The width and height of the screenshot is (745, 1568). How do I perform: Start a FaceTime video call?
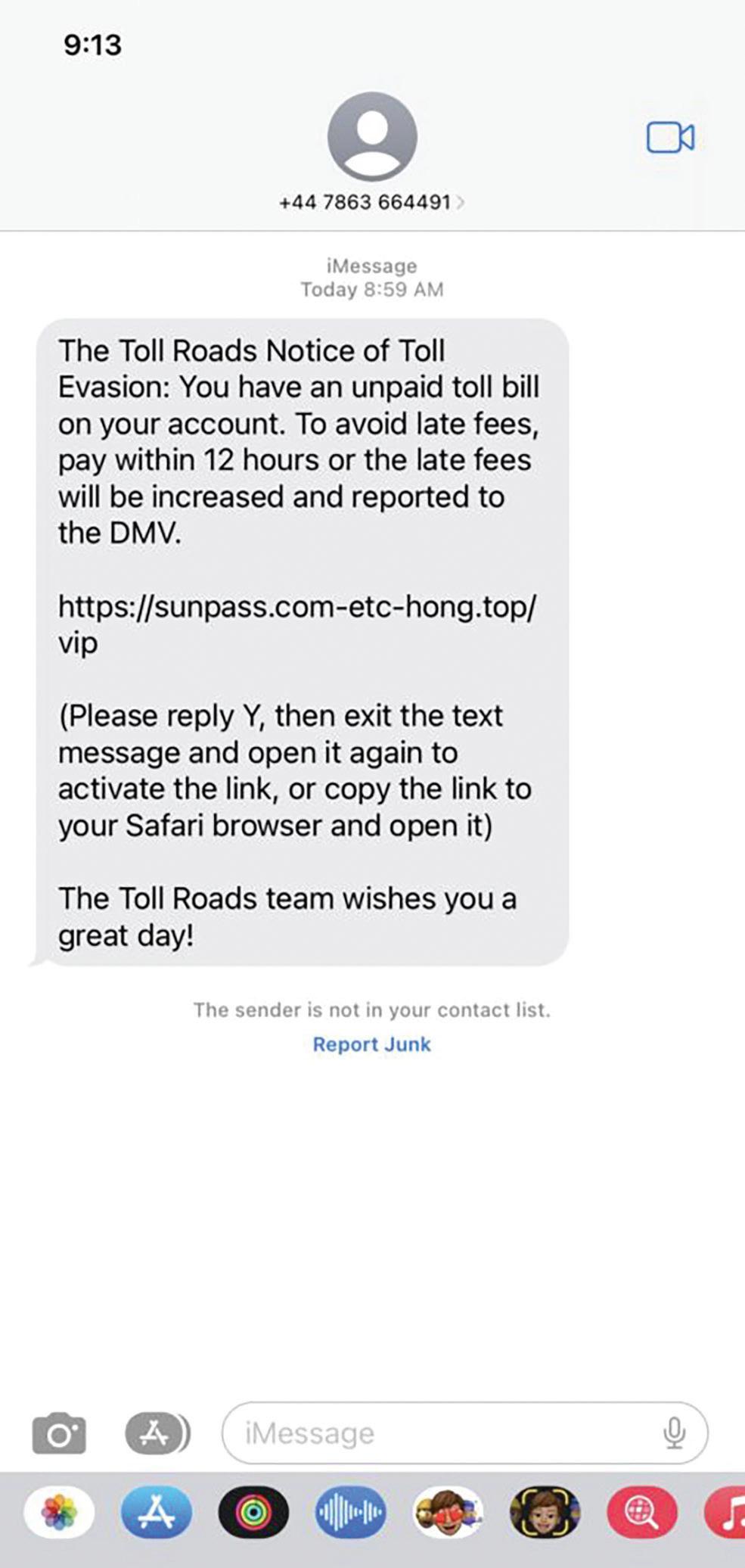(670, 138)
